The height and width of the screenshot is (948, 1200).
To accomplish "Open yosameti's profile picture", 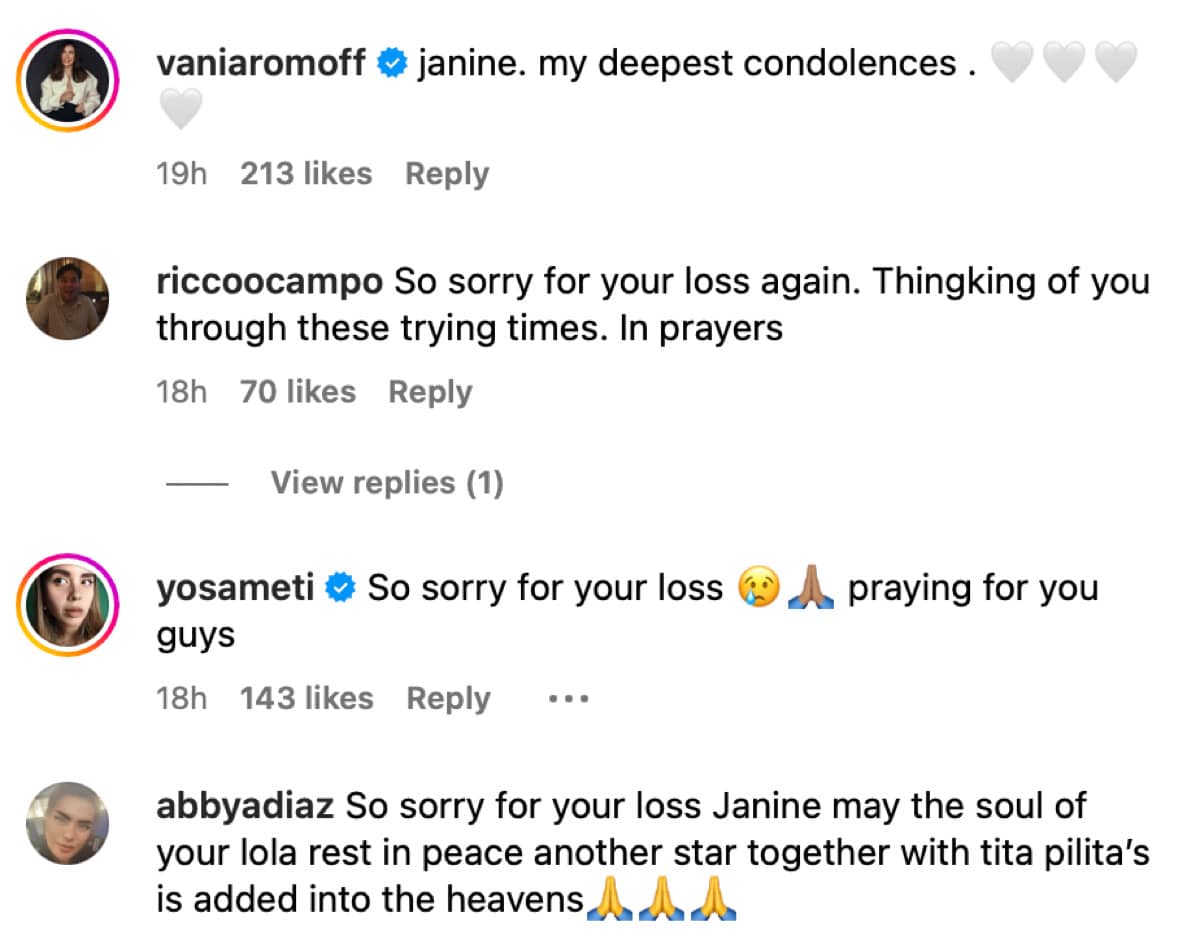I will [x=68, y=604].
